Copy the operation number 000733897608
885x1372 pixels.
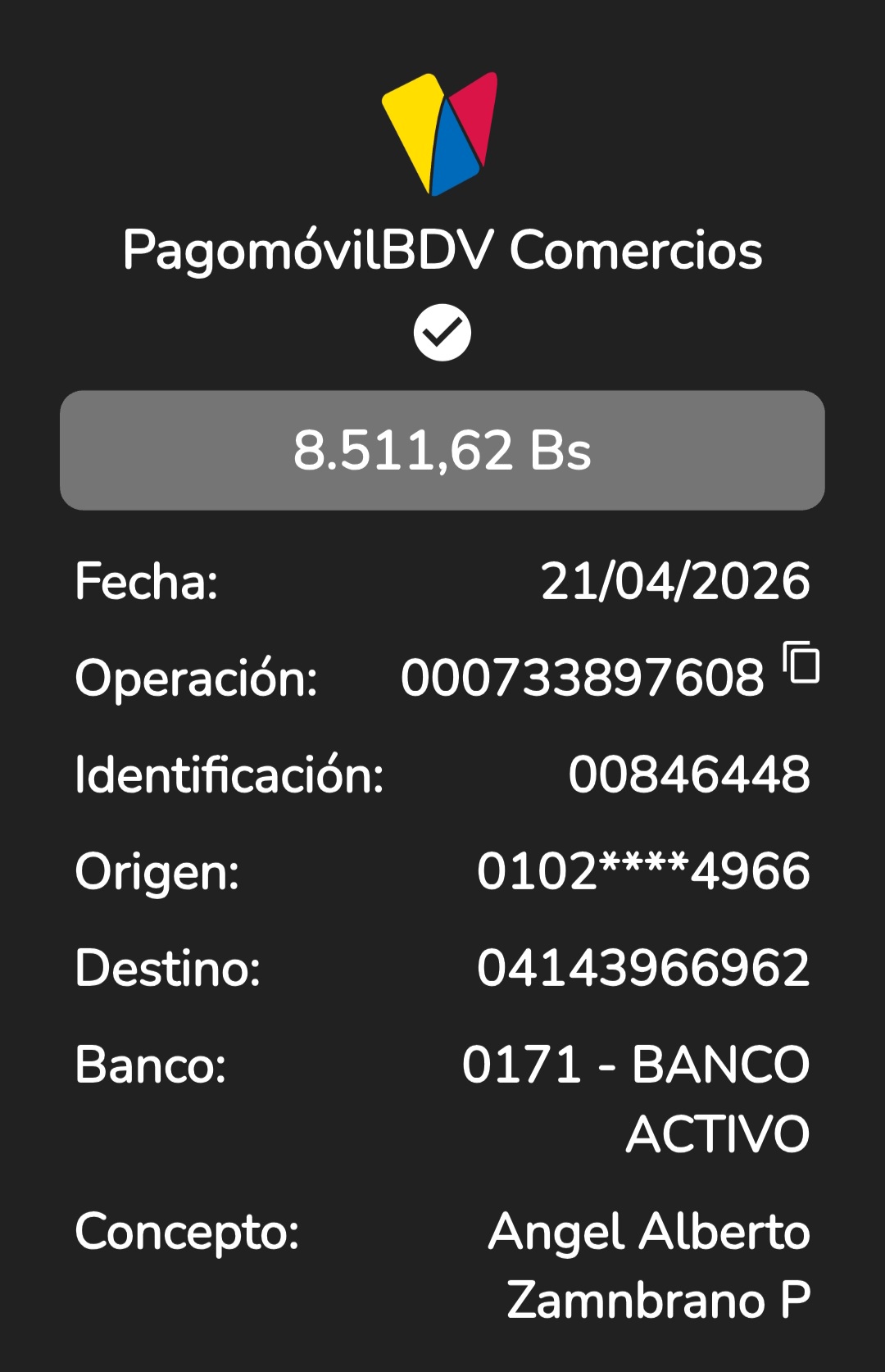801,662
